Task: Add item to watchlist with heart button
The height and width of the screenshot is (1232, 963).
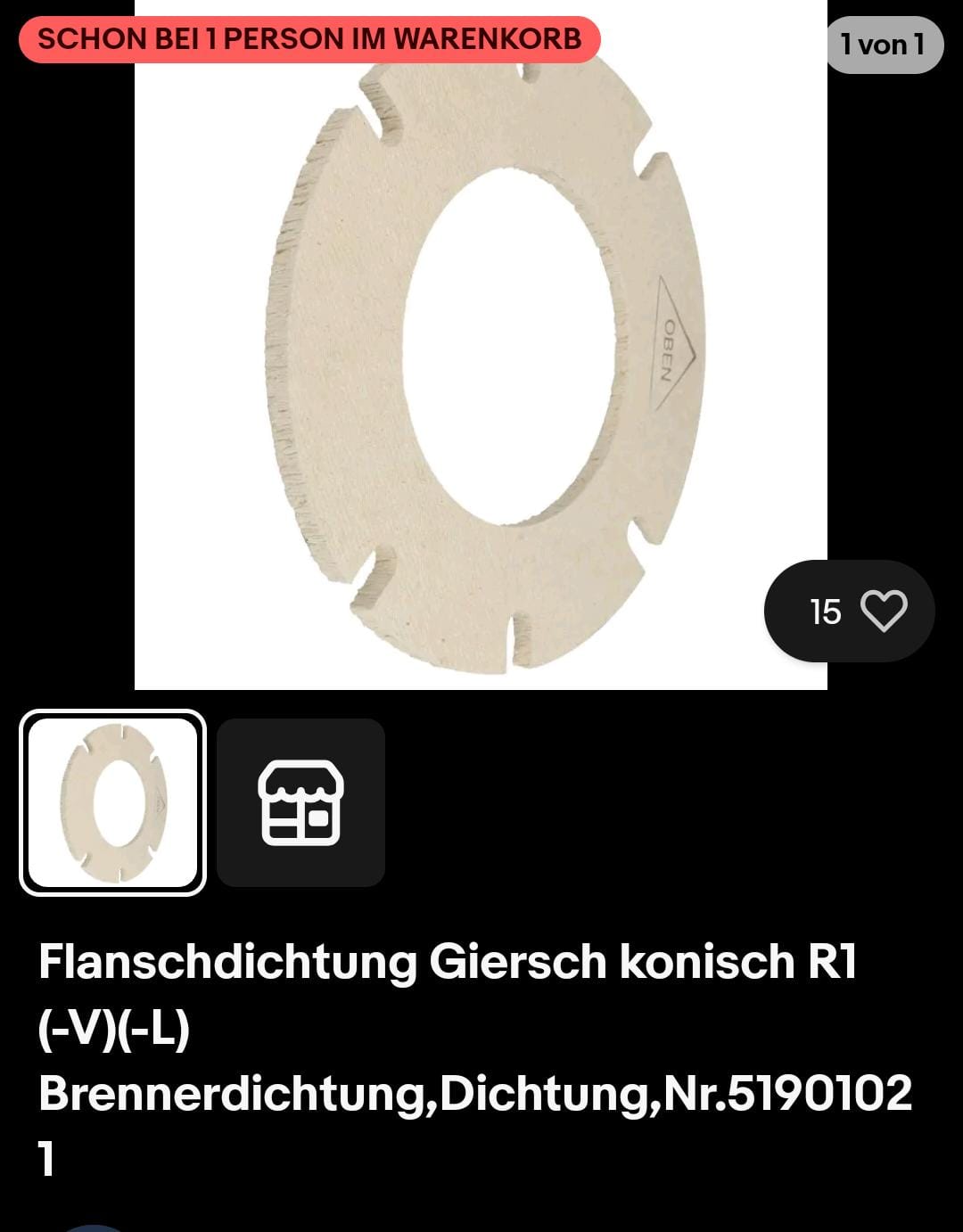Action: (x=882, y=612)
